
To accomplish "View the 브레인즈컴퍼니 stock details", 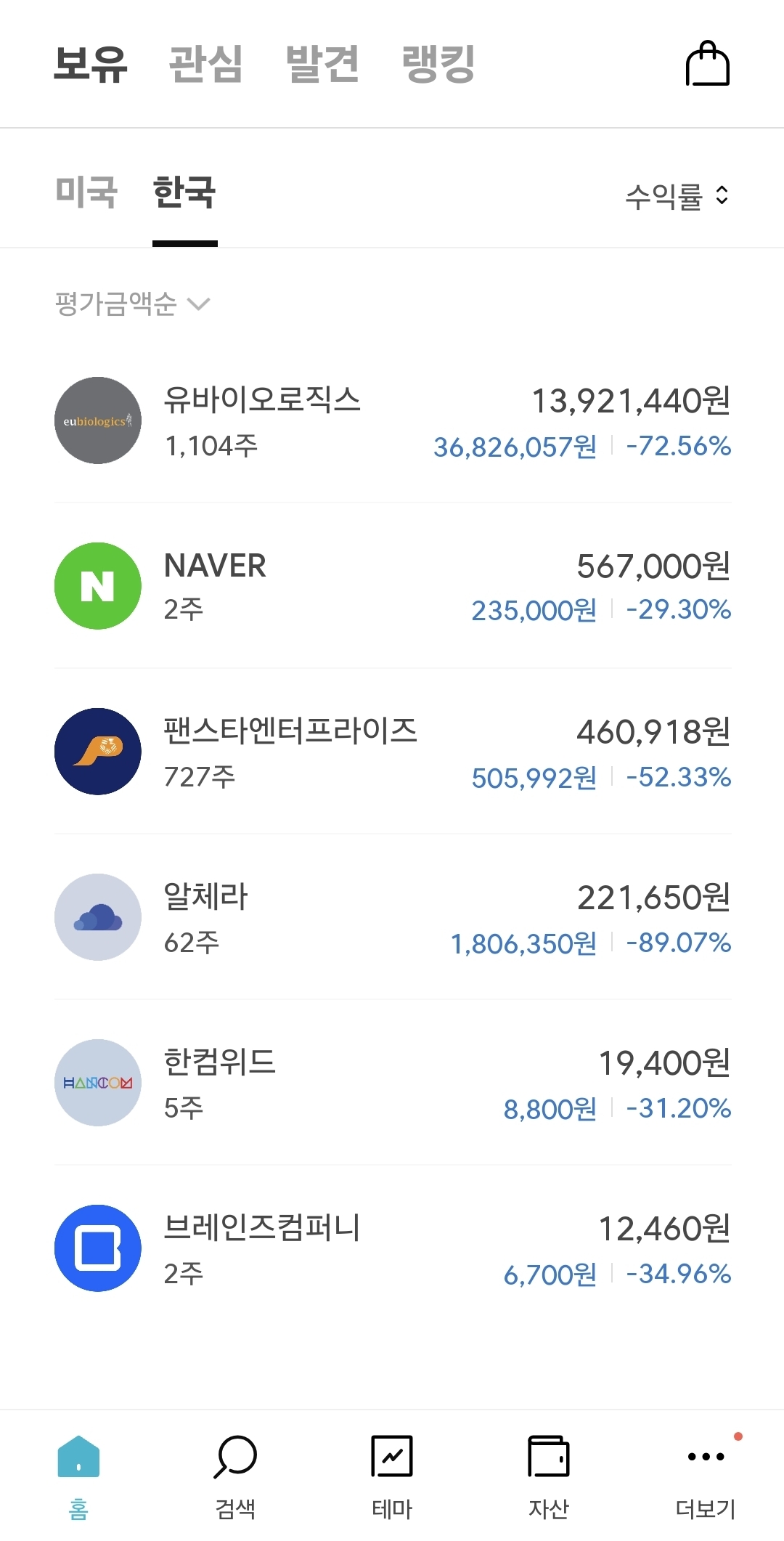I will pos(393,1248).
